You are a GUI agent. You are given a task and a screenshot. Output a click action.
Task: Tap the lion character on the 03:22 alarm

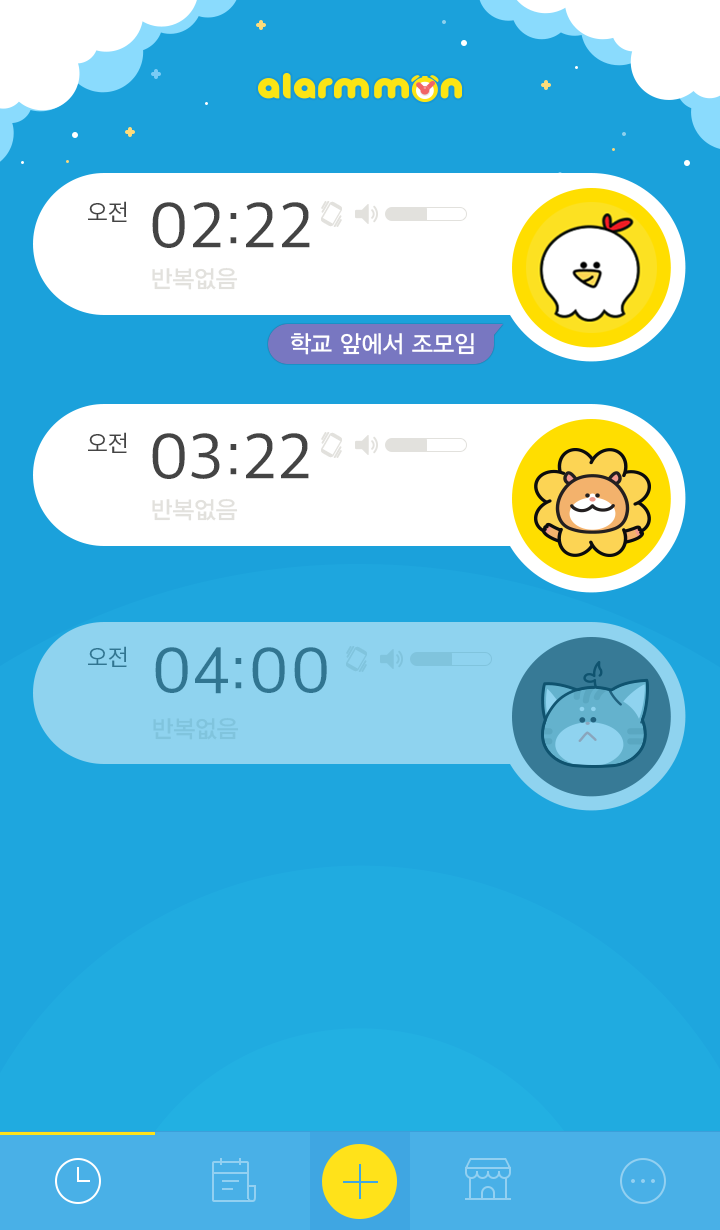point(591,499)
